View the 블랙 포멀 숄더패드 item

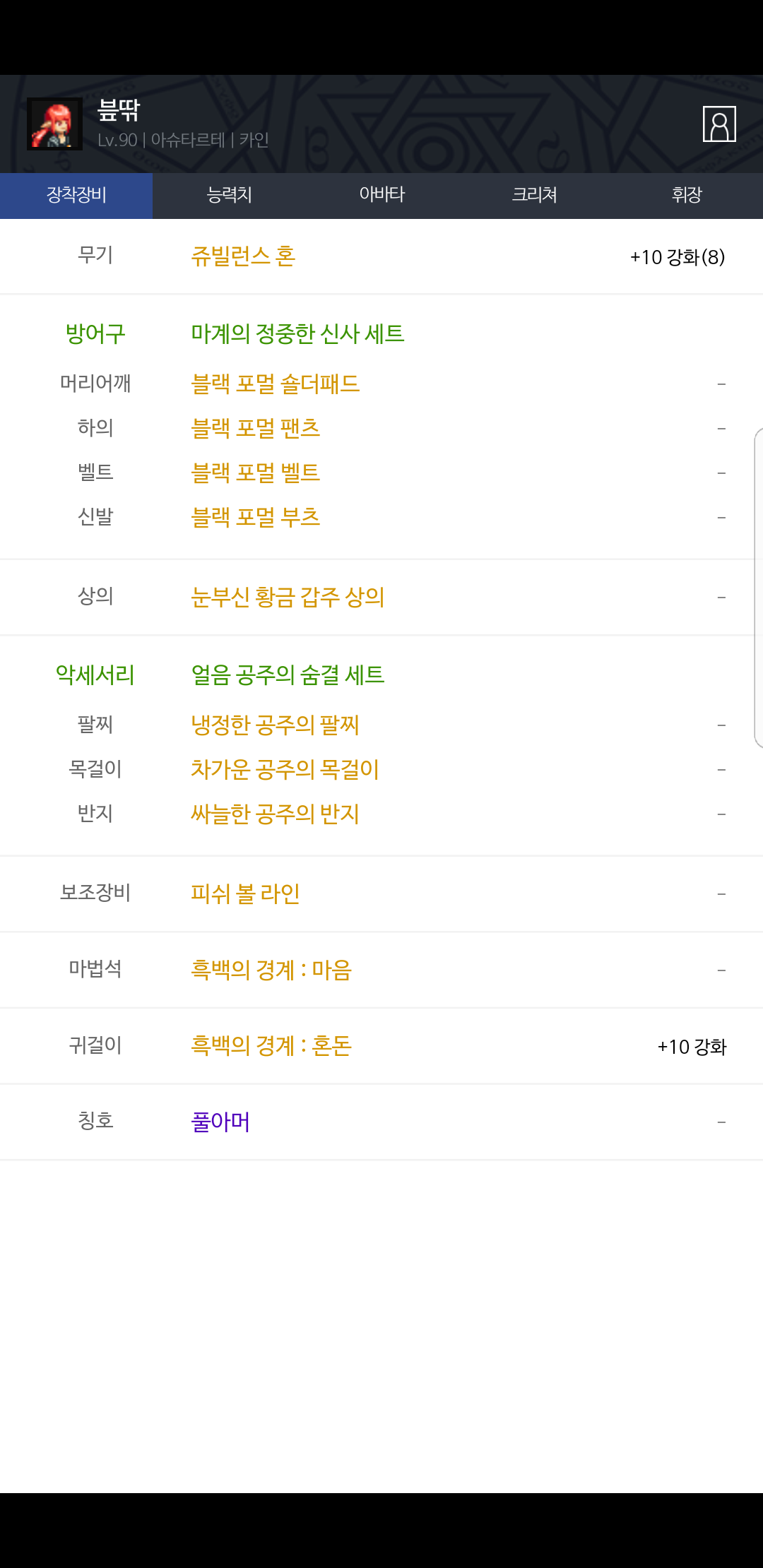point(276,384)
